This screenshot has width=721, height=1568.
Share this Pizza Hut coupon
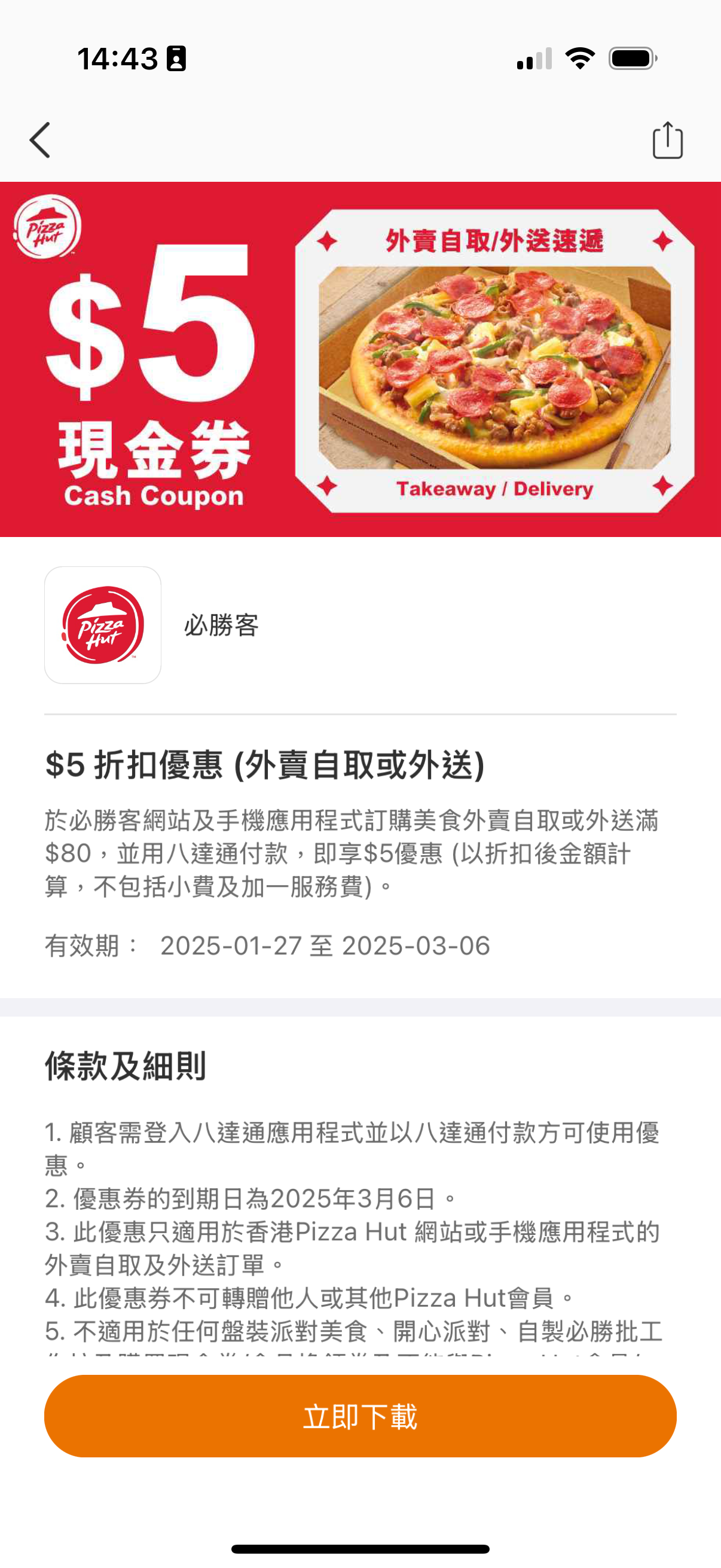pyautogui.click(x=667, y=141)
